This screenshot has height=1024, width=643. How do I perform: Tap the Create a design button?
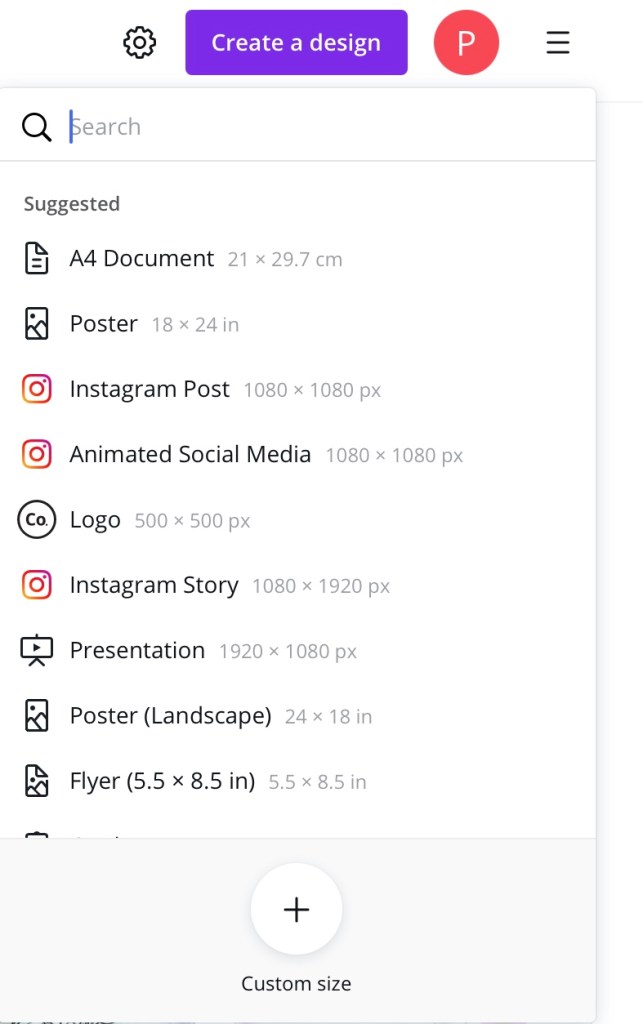point(296,43)
